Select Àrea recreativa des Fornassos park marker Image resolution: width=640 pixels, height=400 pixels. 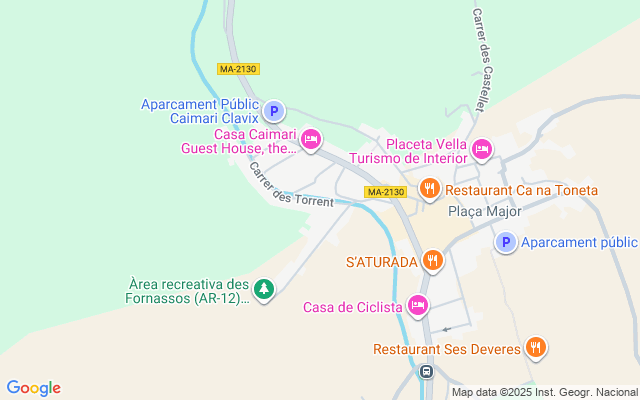tap(263, 290)
